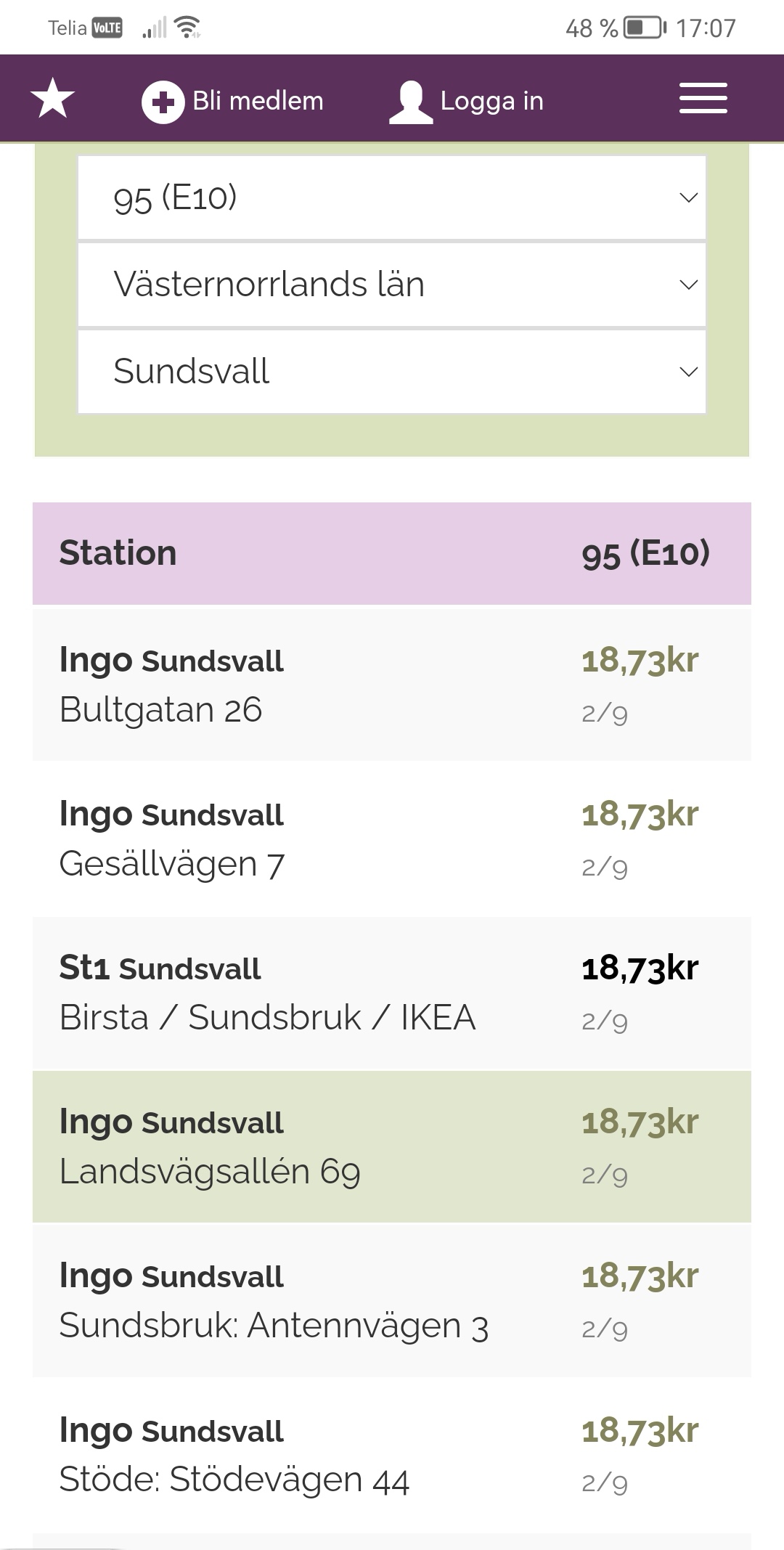Open Ingo station at Bultgatan 26

pos(392,685)
